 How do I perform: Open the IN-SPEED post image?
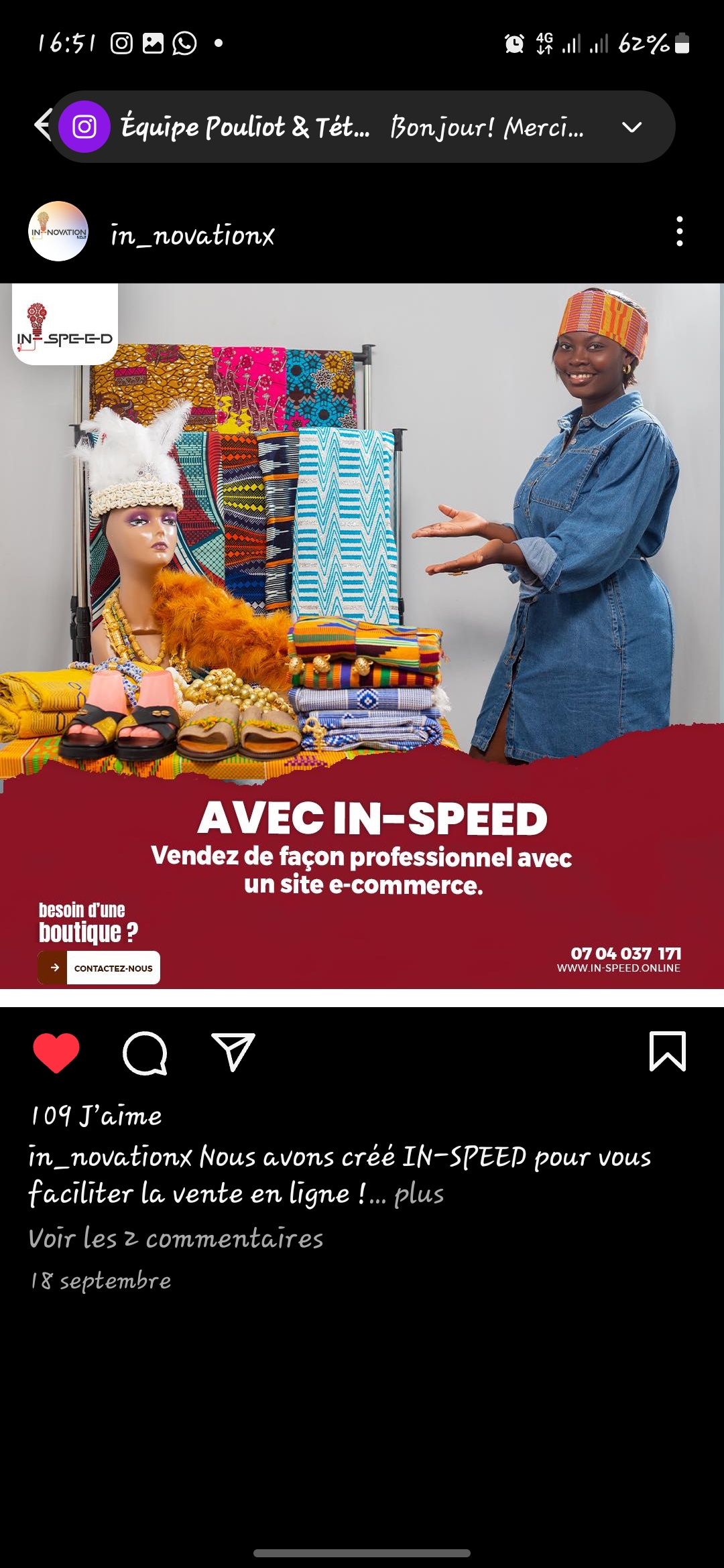click(362, 635)
